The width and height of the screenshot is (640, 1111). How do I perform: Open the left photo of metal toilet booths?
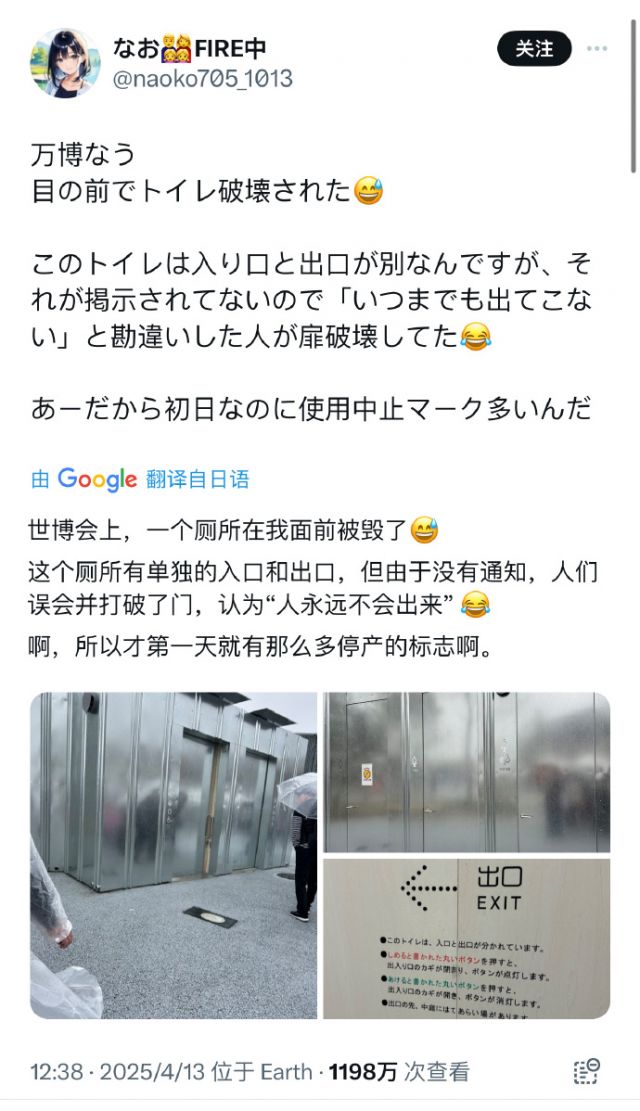coord(174,855)
